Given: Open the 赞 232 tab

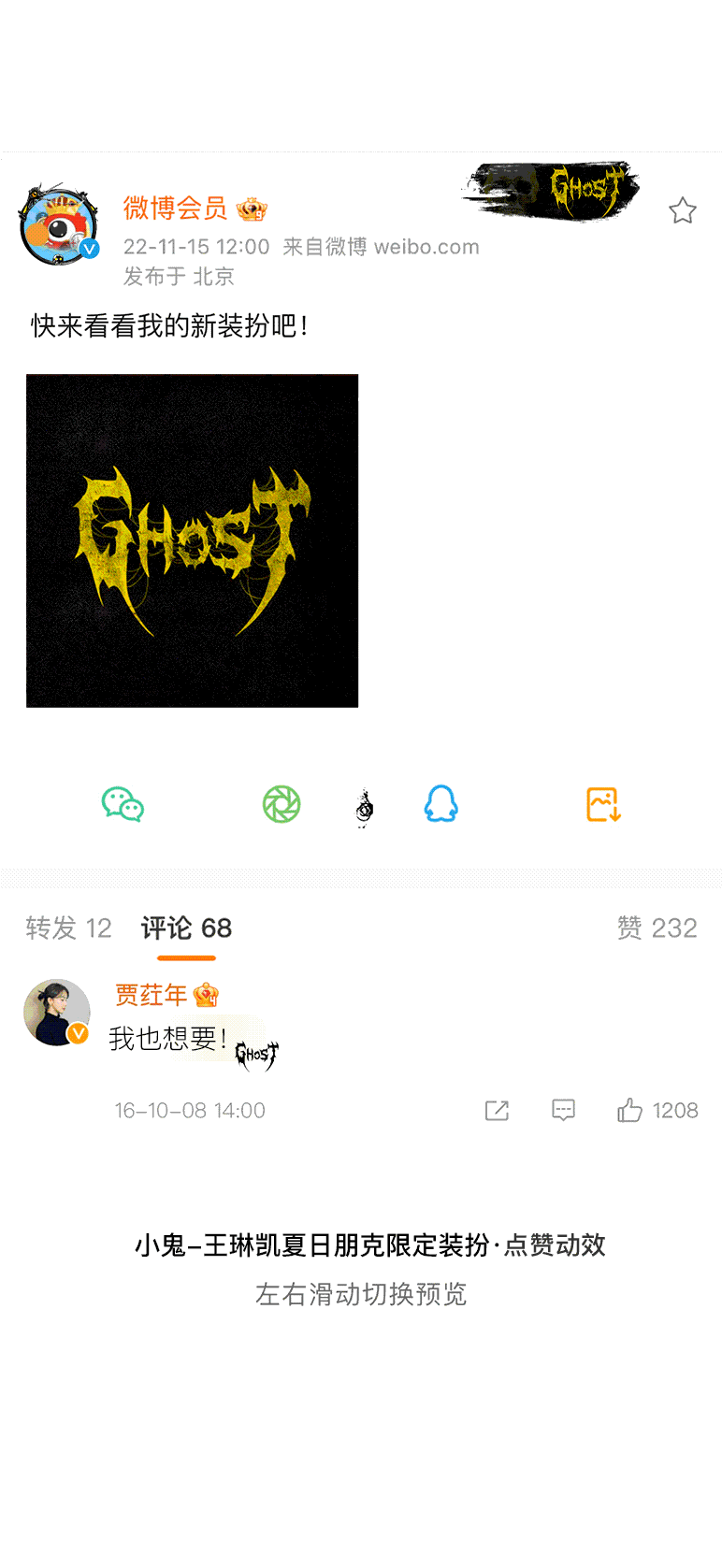Looking at the screenshot, I should (x=658, y=928).
